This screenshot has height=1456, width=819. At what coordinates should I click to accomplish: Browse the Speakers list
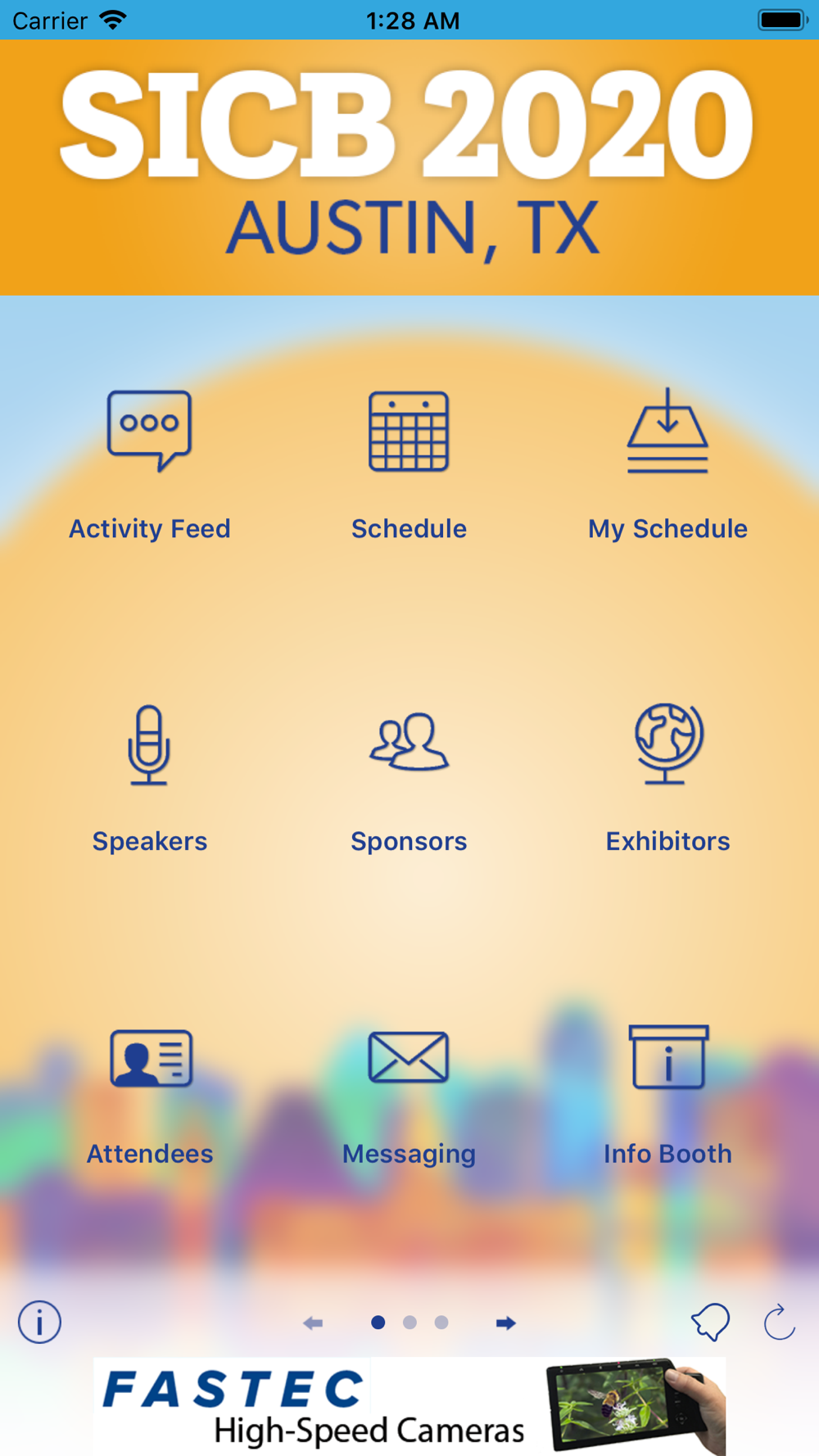150,778
